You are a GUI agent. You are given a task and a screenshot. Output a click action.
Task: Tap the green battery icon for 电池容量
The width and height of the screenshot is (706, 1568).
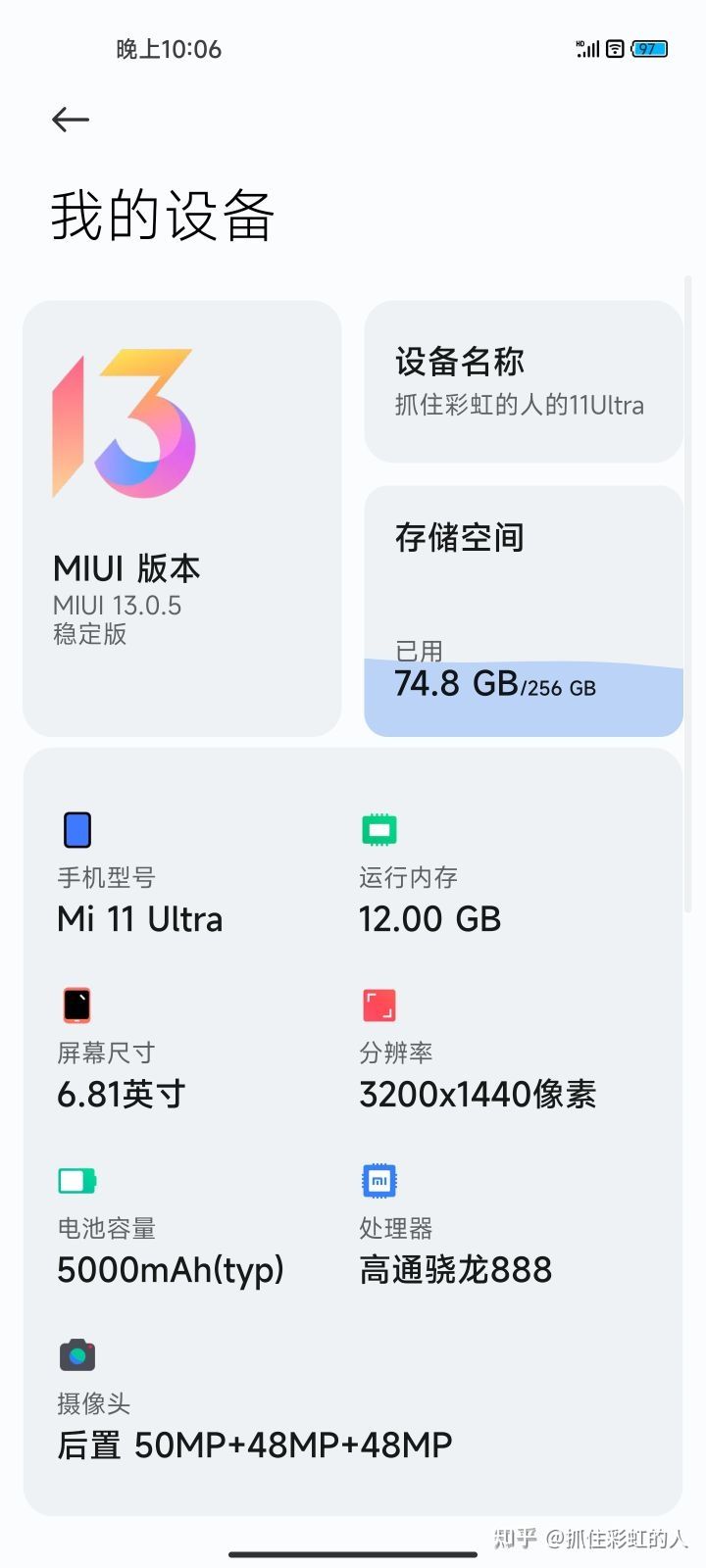pyautogui.click(x=76, y=1180)
